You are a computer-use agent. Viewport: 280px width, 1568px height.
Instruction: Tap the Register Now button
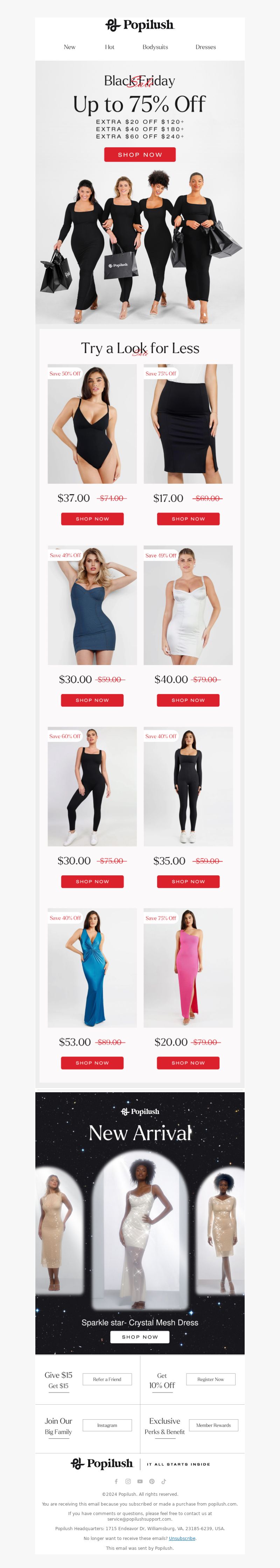(210, 1379)
